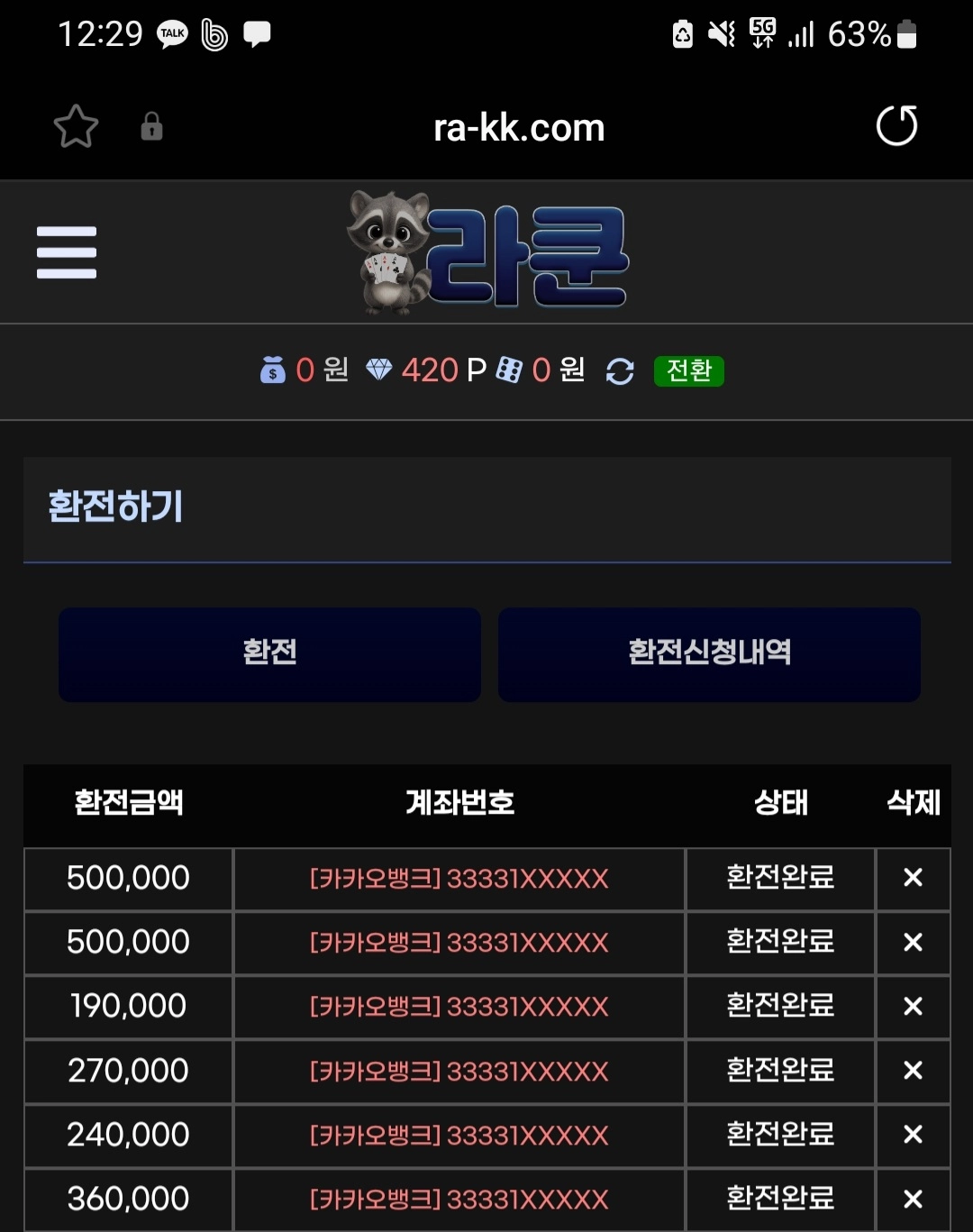Delete the first 500,000 withdrawal entry

click(x=913, y=878)
